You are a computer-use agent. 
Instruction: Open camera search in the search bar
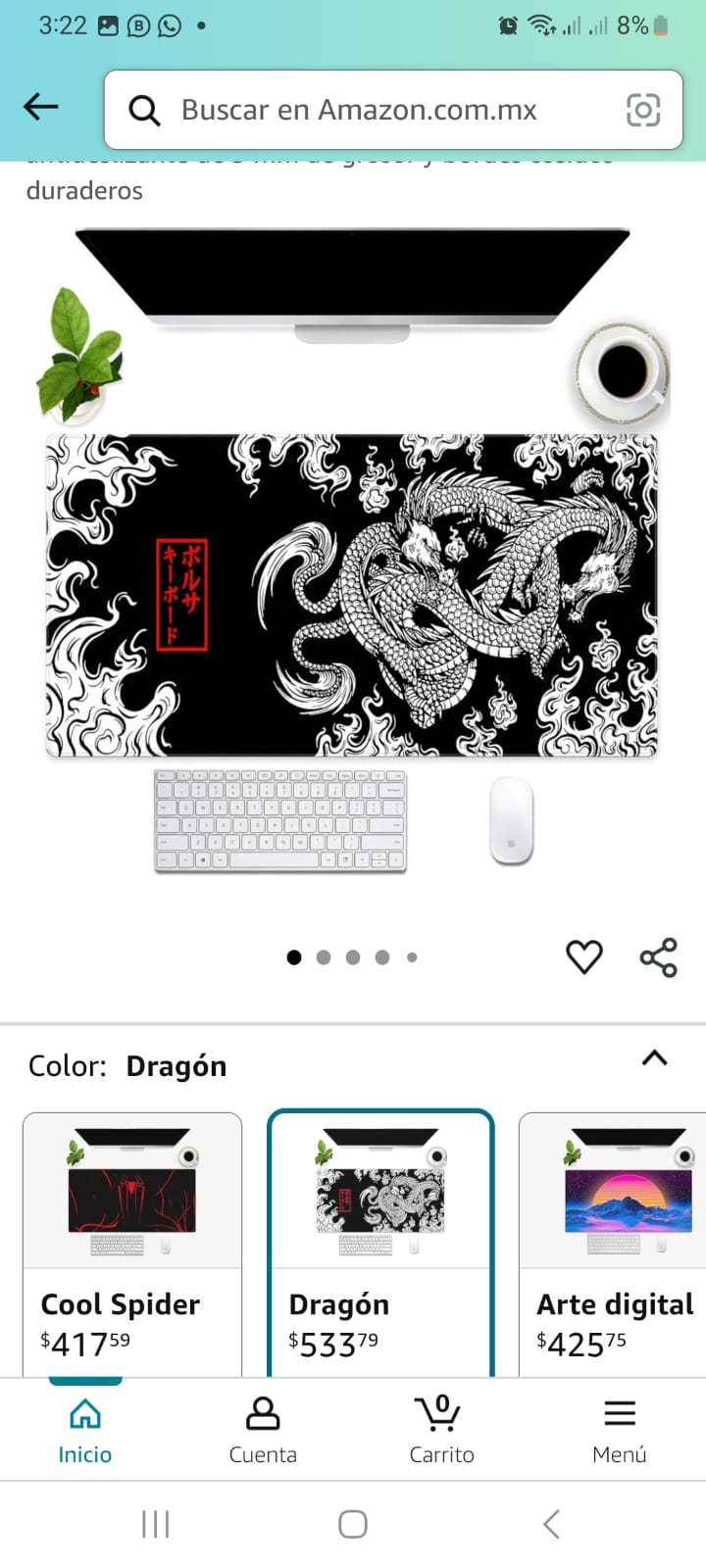[x=643, y=110]
